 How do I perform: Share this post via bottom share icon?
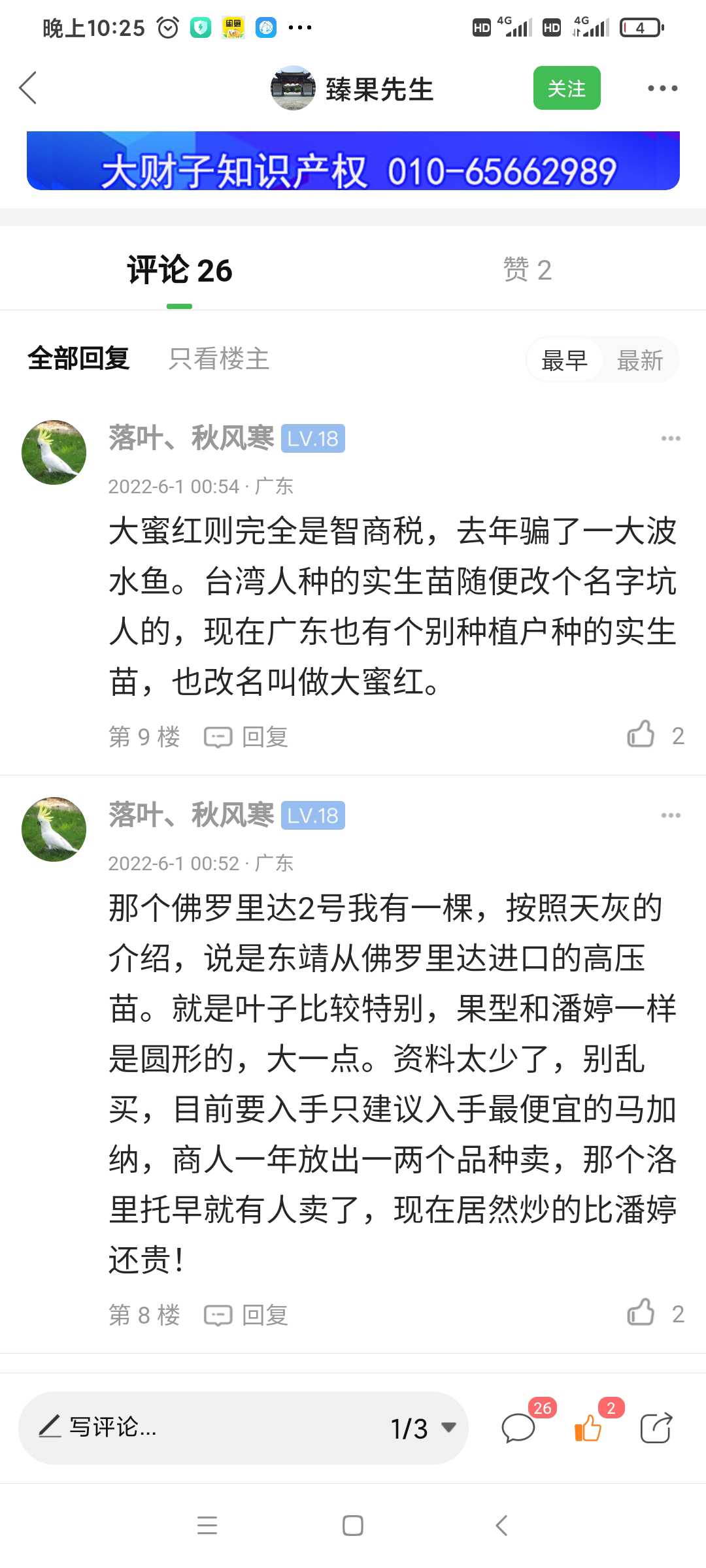(x=656, y=1428)
